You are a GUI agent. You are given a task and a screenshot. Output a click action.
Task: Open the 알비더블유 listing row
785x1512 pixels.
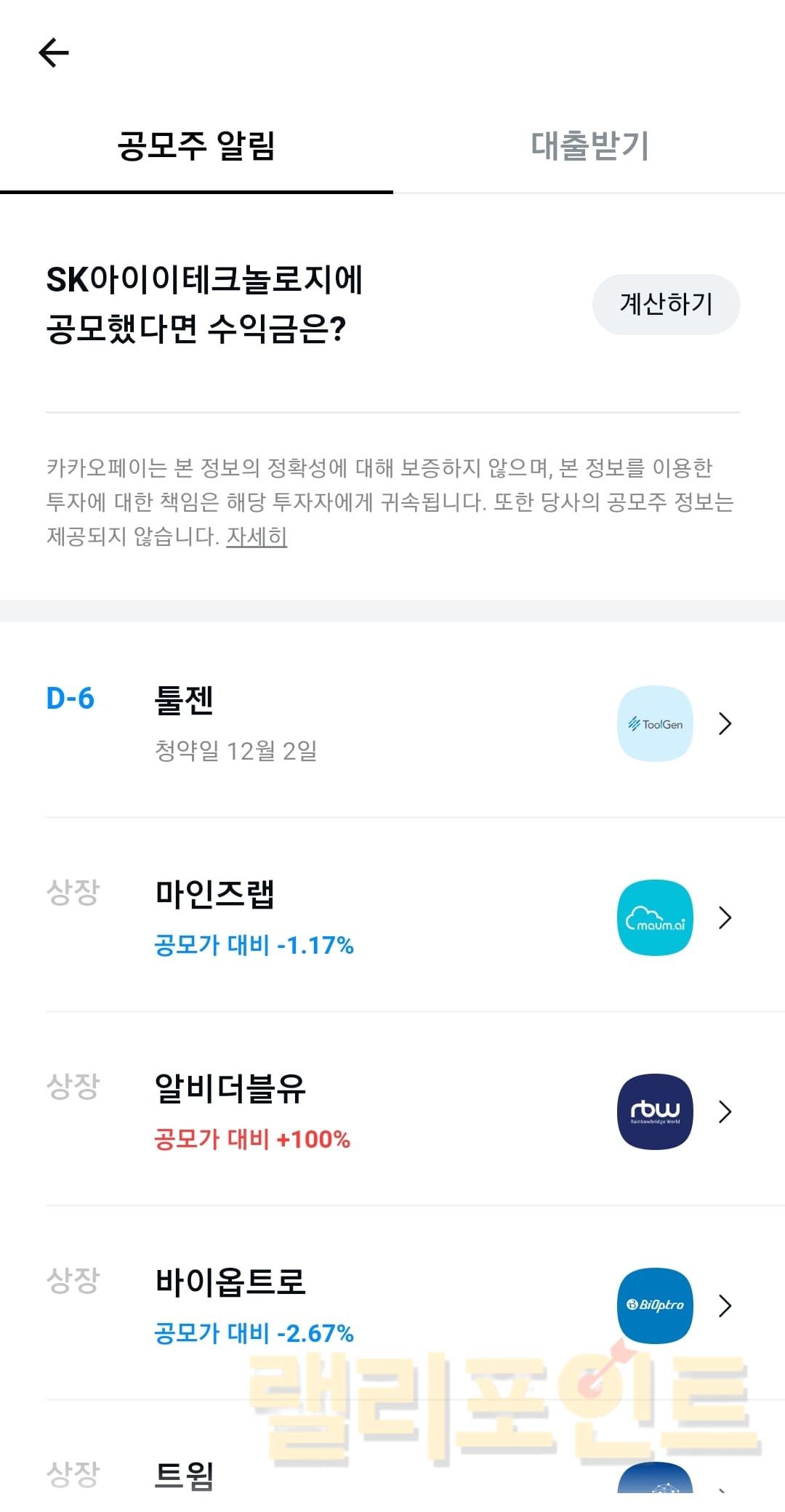point(392,1111)
